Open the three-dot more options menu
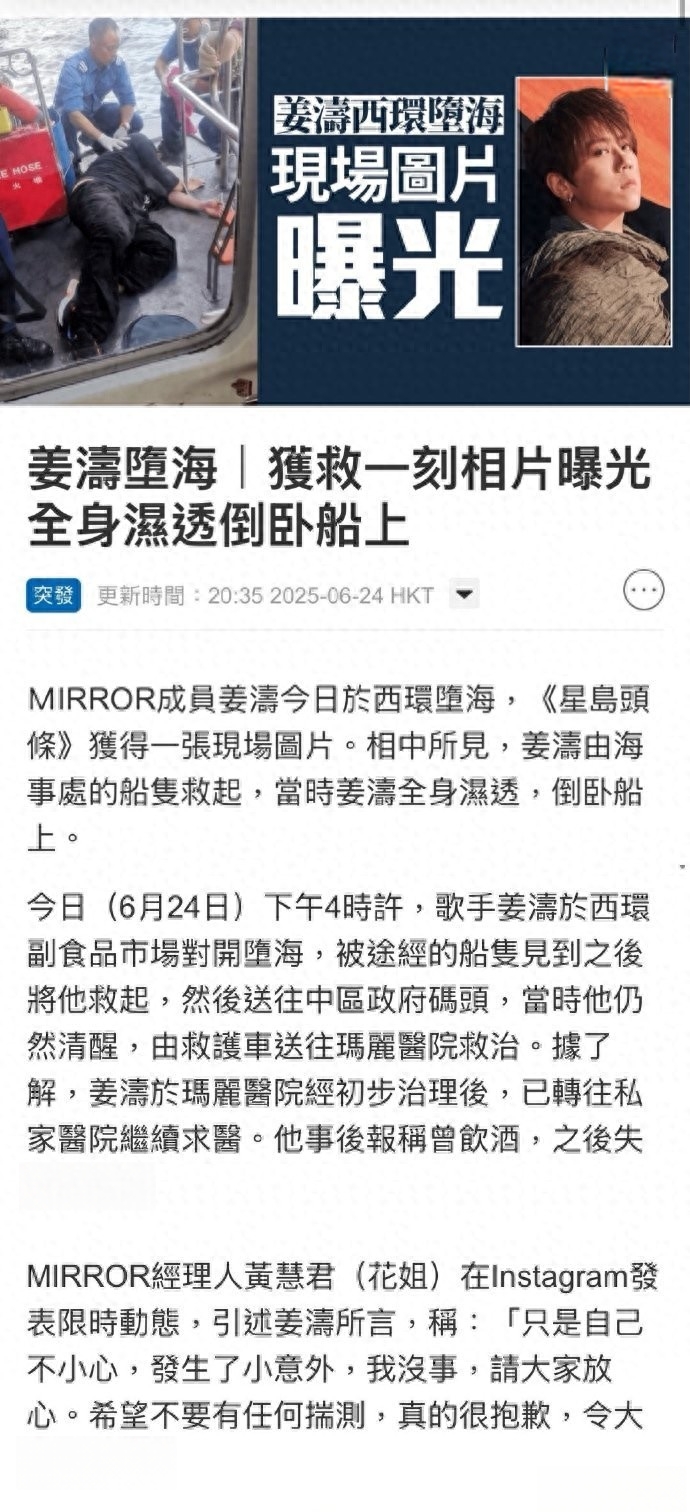 pos(643,591)
